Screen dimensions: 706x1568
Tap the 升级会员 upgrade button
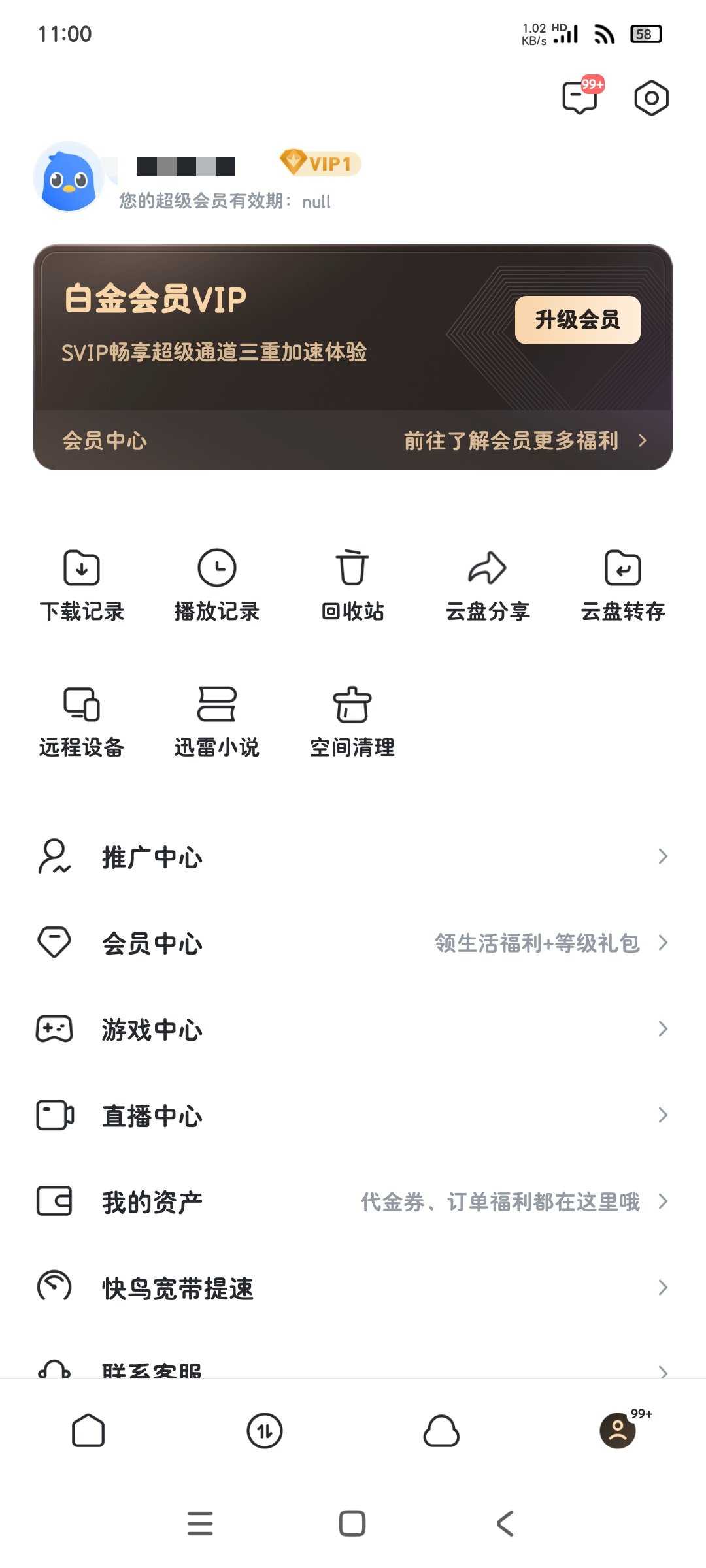[577, 320]
